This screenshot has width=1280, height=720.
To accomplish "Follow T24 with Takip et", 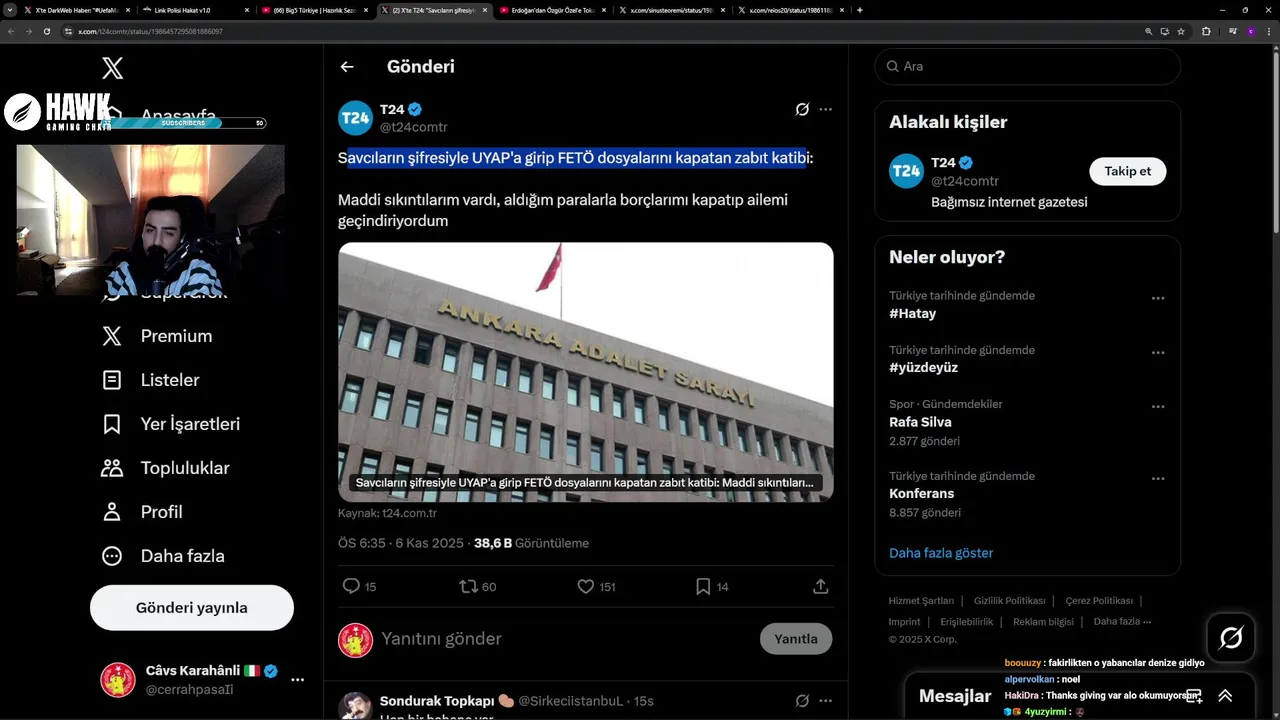I will coord(1127,171).
